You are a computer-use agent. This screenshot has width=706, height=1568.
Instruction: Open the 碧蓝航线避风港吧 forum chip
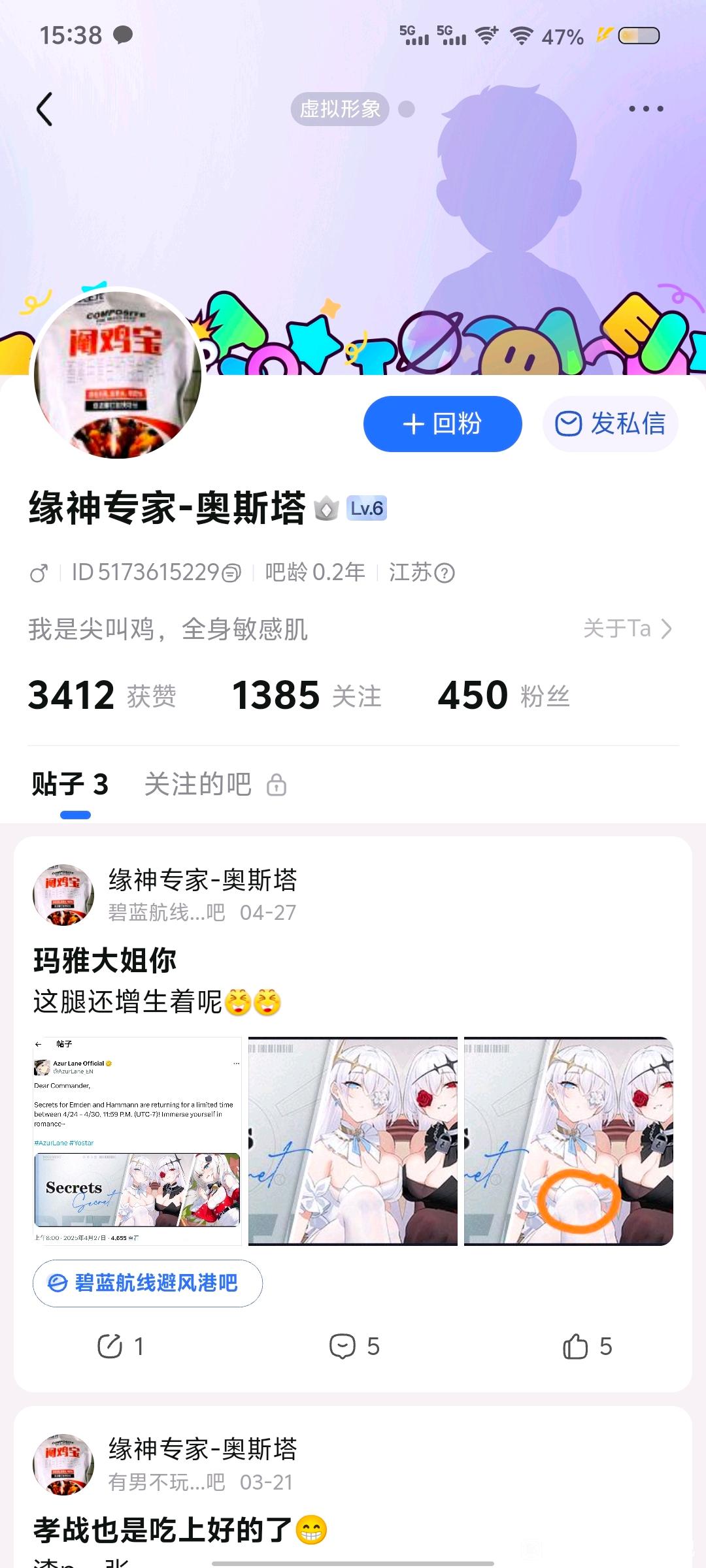[x=148, y=1283]
